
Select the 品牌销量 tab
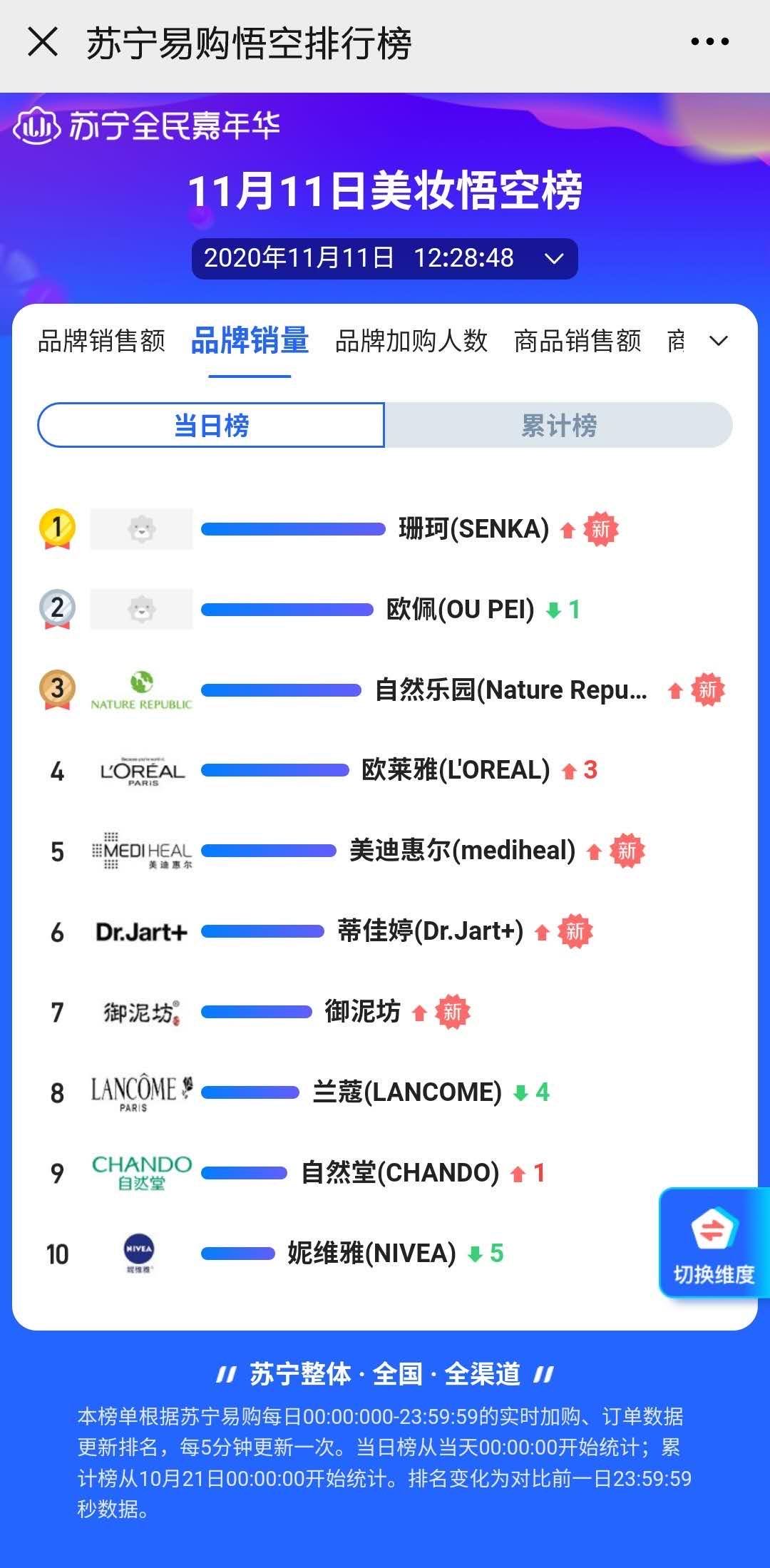(x=250, y=341)
